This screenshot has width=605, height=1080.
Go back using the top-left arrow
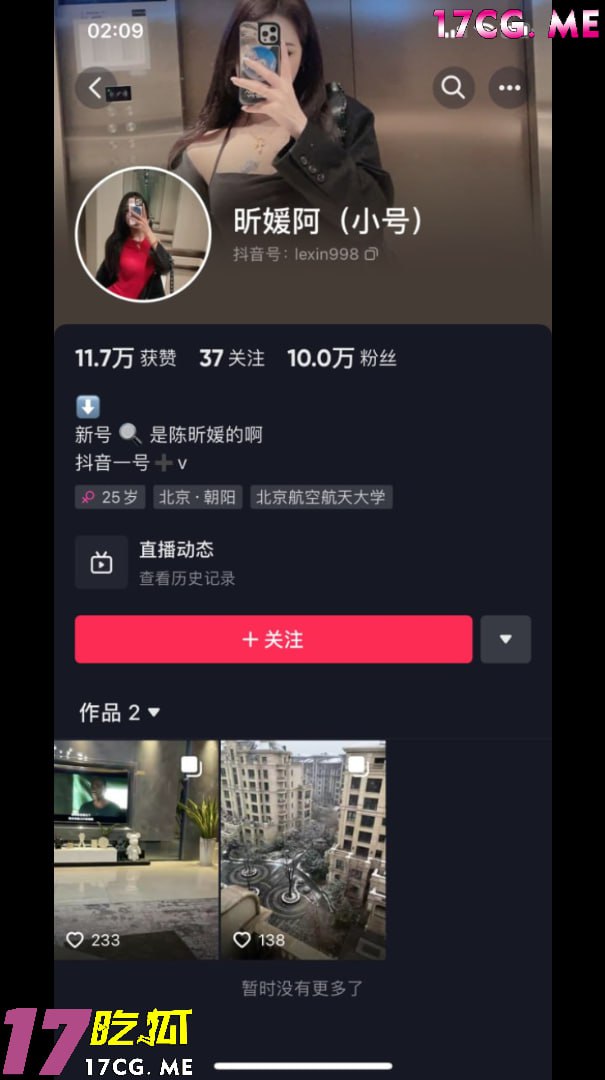(x=96, y=88)
